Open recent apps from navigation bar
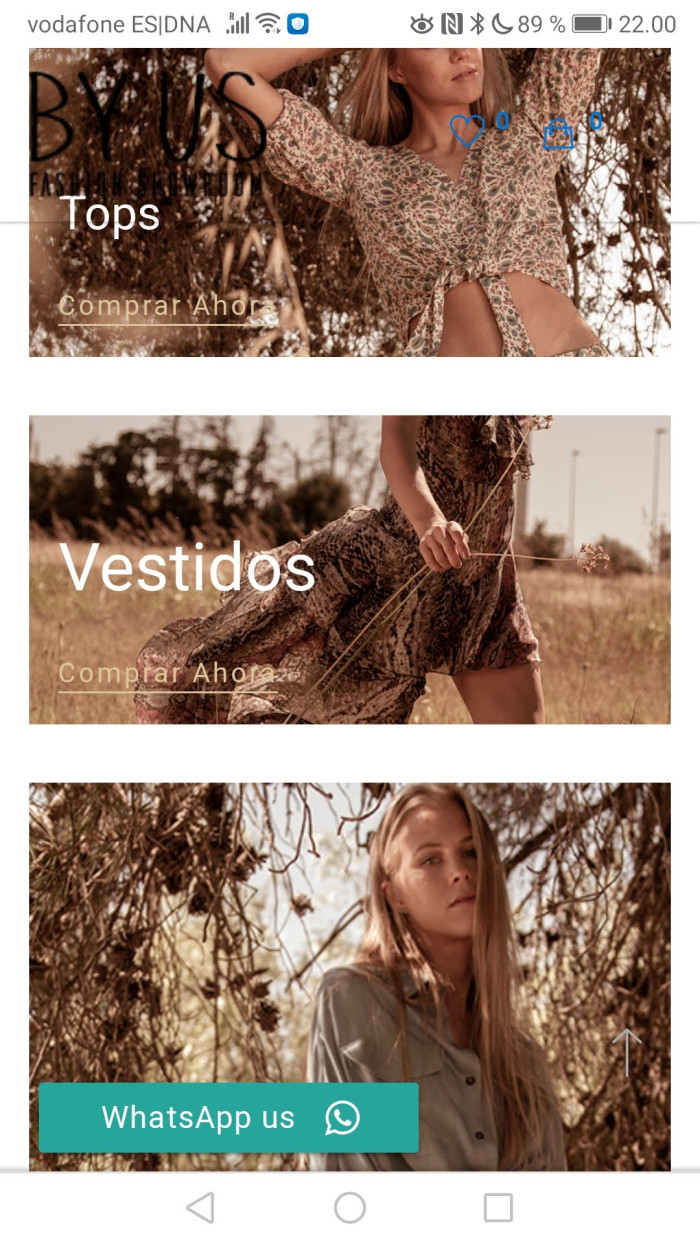The width and height of the screenshot is (700, 1244). click(498, 1208)
